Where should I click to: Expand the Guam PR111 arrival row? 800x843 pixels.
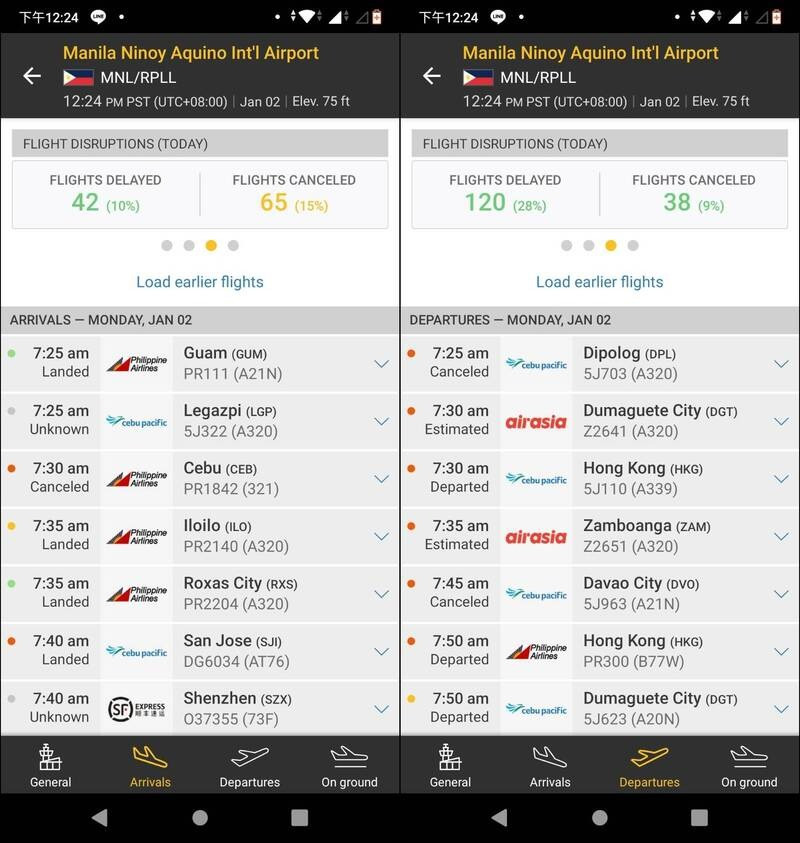pyautogui.click(x=381, y=364)
